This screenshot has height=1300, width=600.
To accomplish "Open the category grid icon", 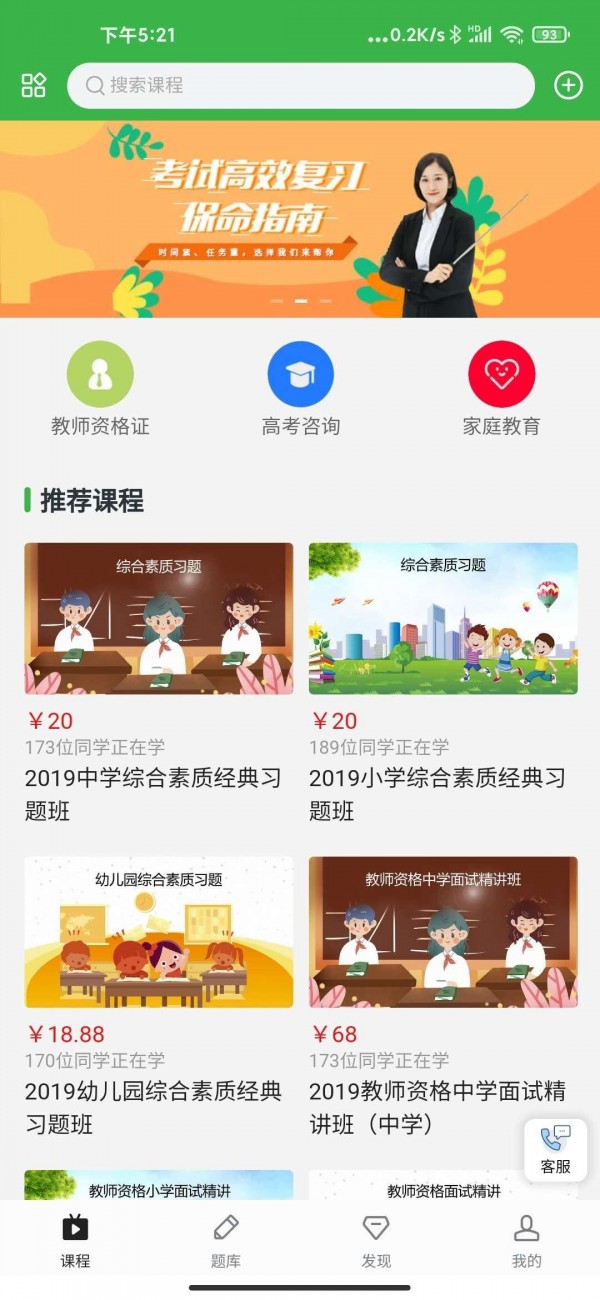I will pos(34,85).
